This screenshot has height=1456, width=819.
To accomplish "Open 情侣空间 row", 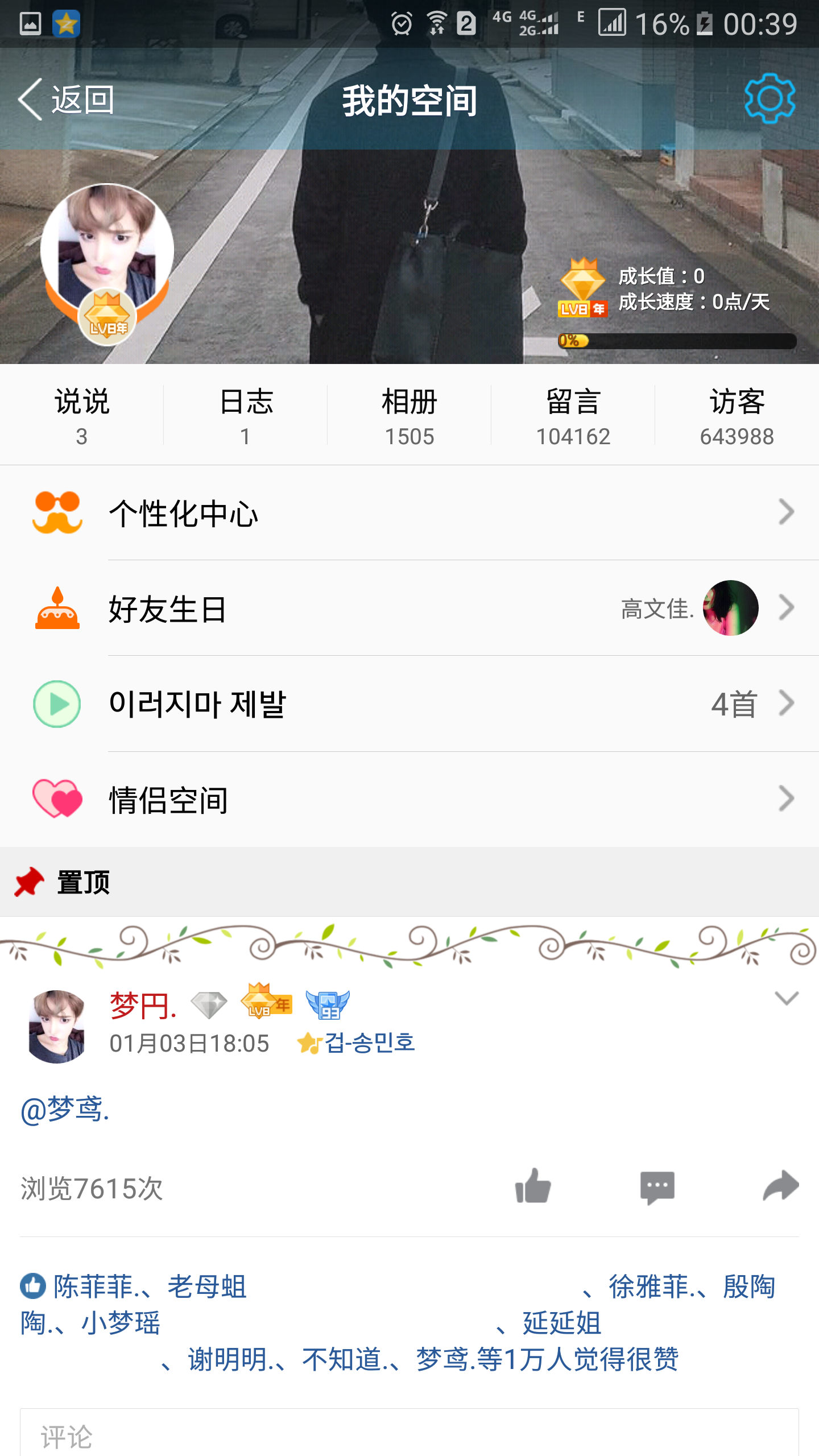I will 409,799.
